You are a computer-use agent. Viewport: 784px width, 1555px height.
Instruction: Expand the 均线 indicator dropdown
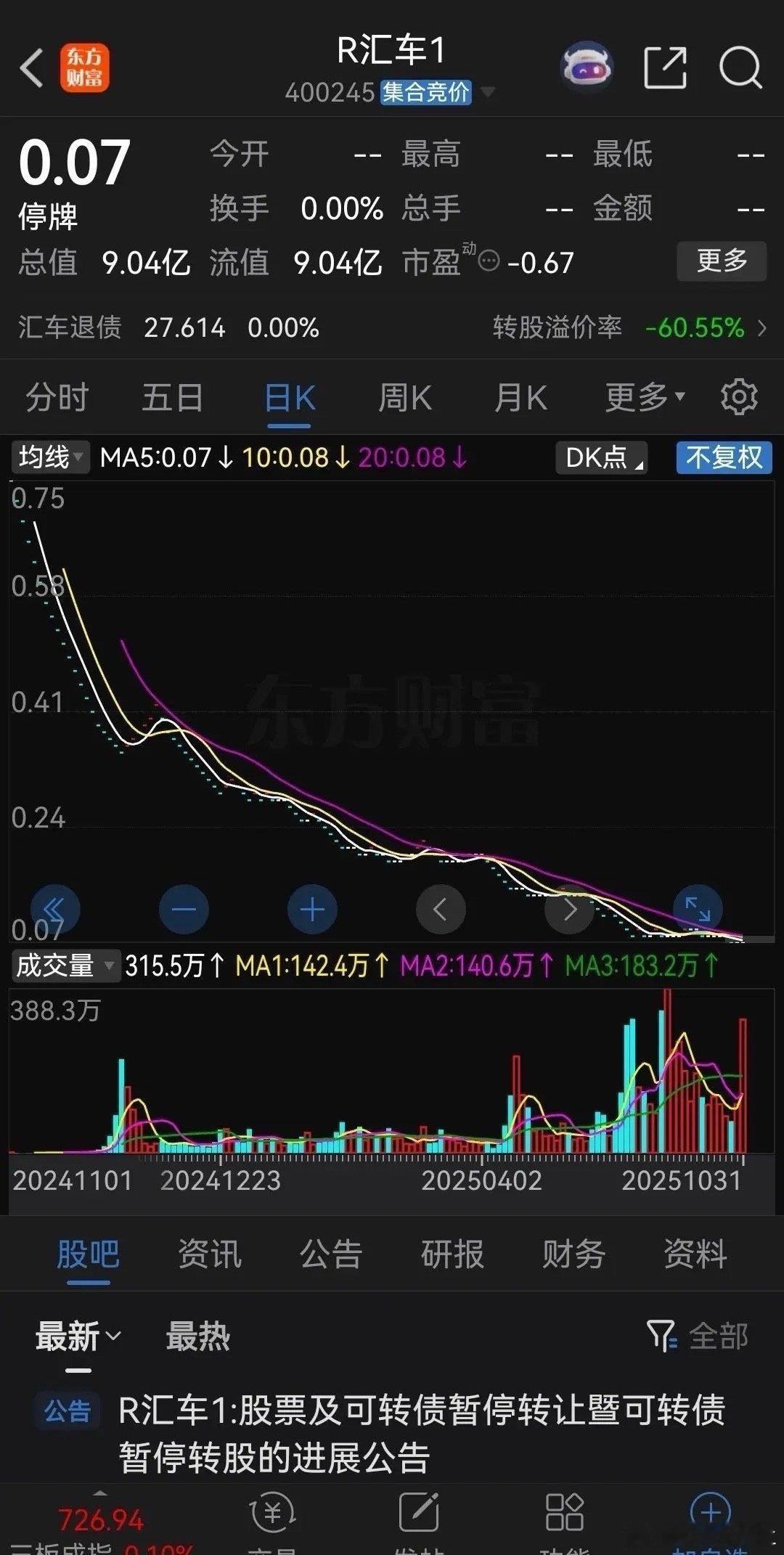pos(50,457)
